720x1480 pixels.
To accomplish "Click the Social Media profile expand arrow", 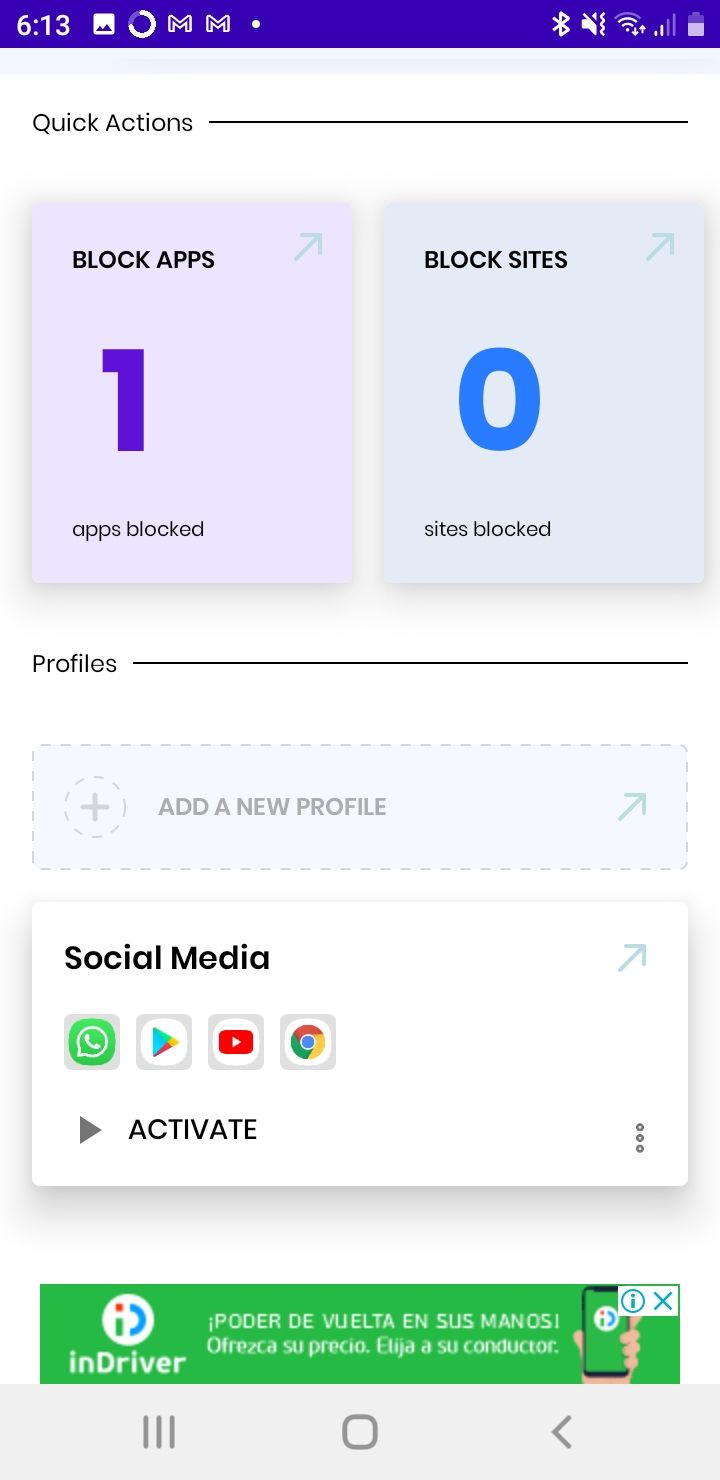I will [631, 957].
